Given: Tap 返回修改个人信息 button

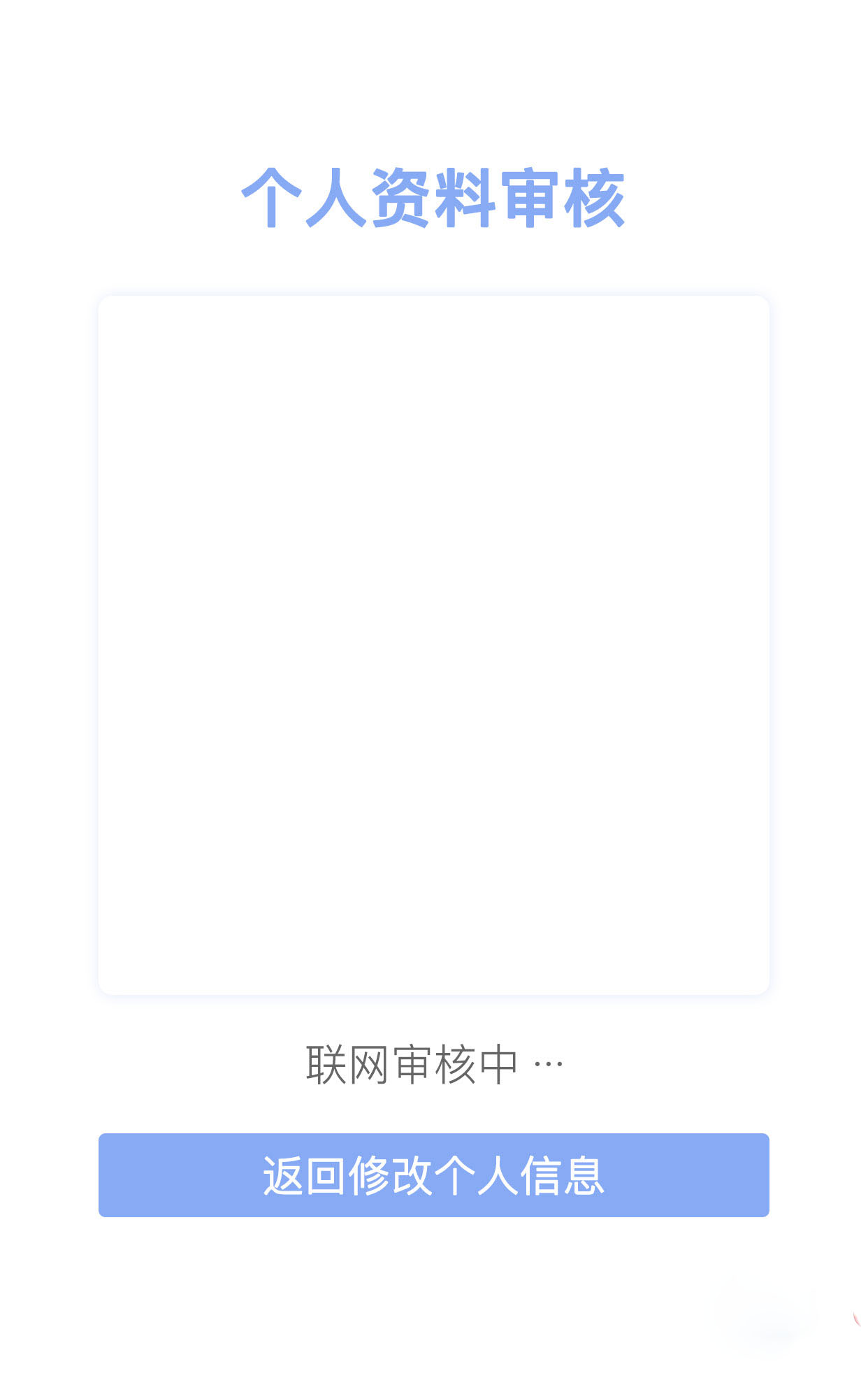Looking at the screenshot, I should 433,1175.
